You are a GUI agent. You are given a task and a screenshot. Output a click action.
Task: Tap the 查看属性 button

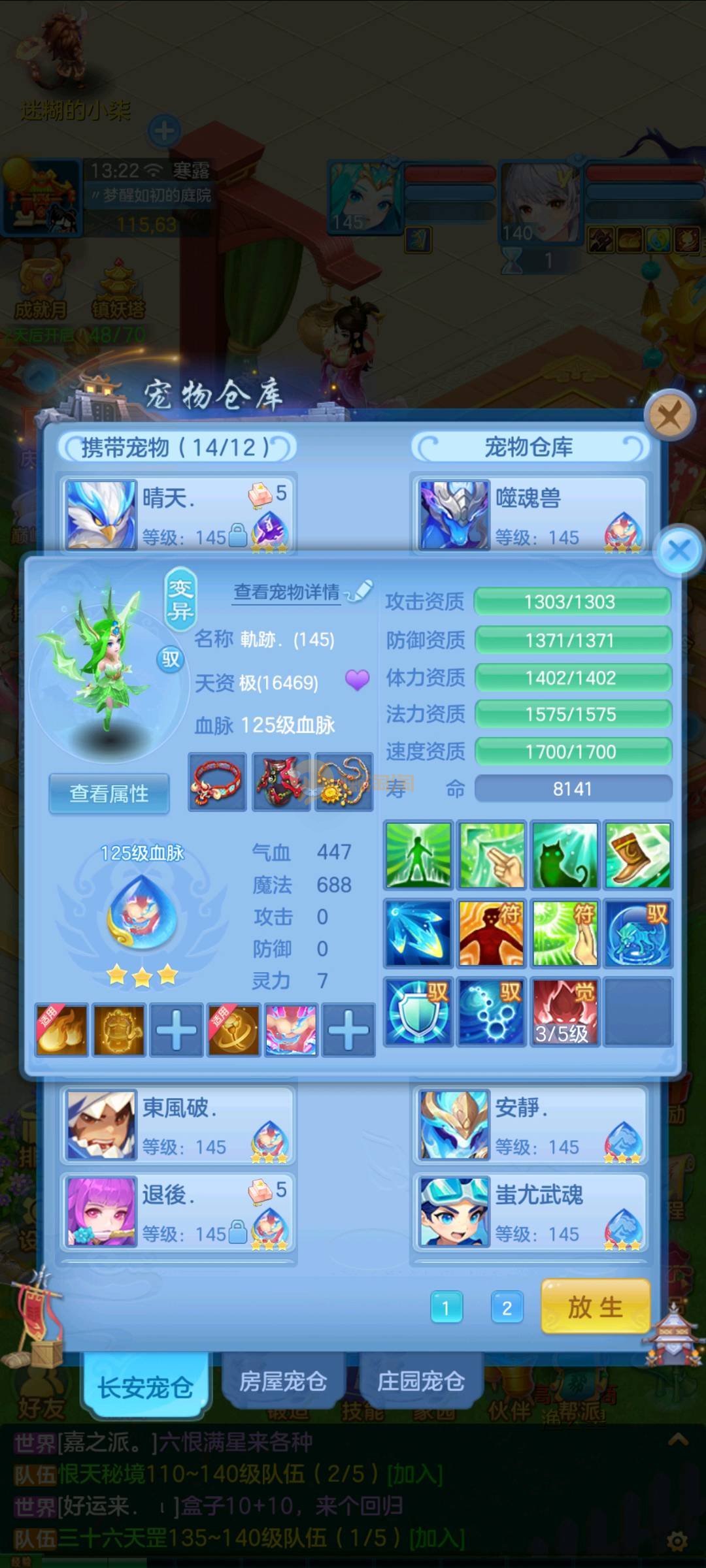109,793
